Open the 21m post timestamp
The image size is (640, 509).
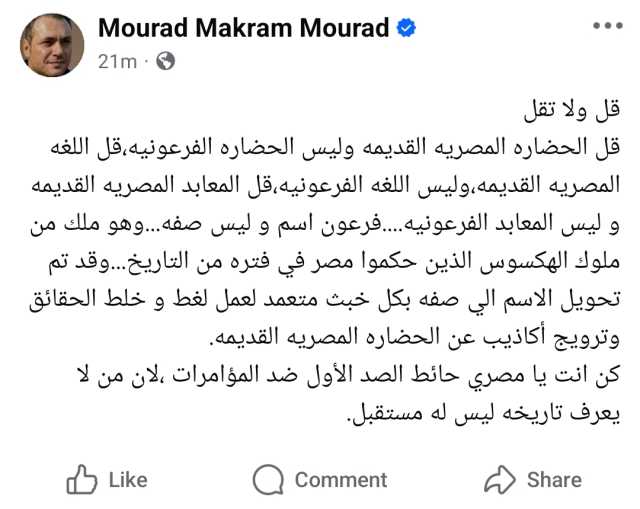[117, 61]
